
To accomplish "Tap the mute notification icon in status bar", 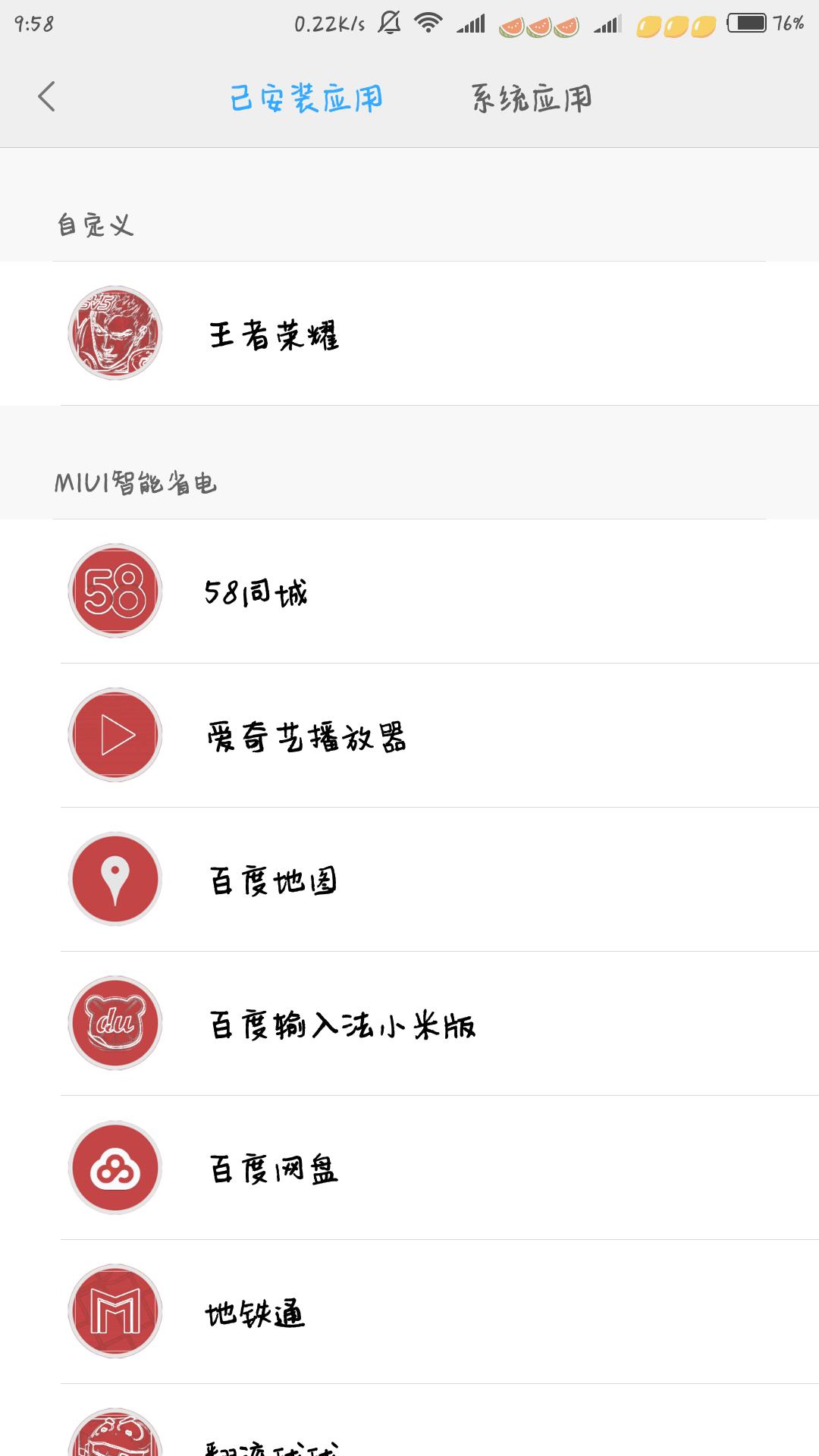I will point(388,23).
